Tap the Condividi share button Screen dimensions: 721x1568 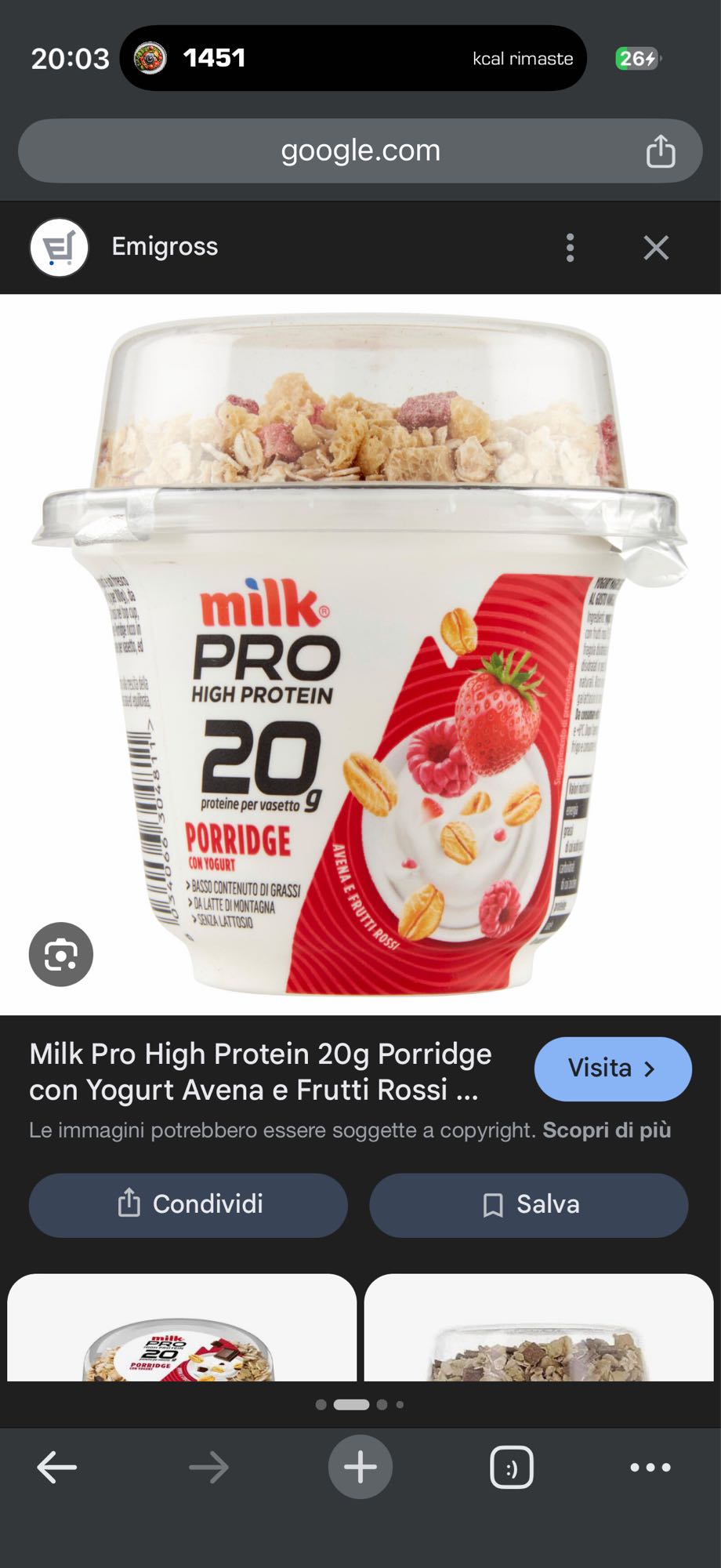pyautogui.click(x=187, y=1205)
